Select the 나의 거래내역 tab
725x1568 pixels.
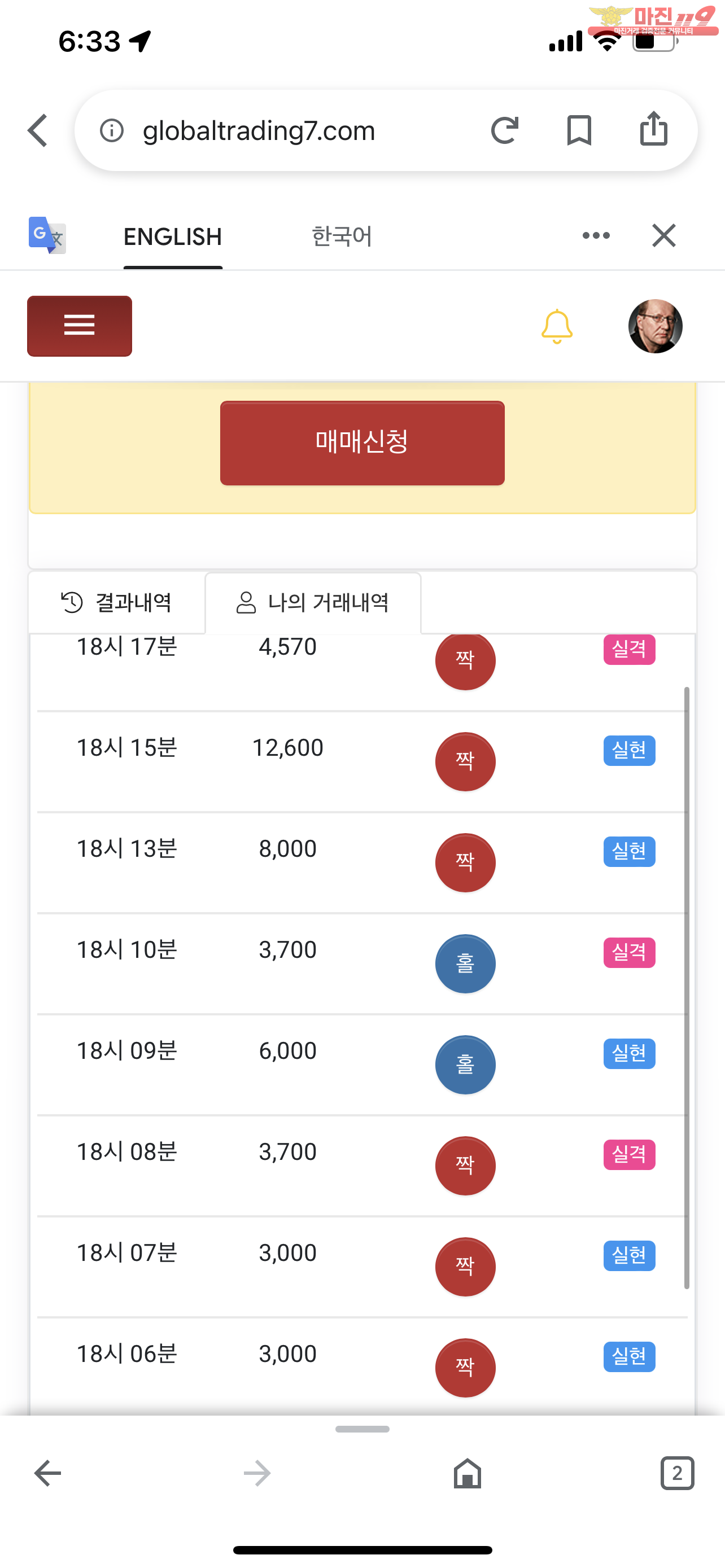pyautogui.click(x=313, y=603)
